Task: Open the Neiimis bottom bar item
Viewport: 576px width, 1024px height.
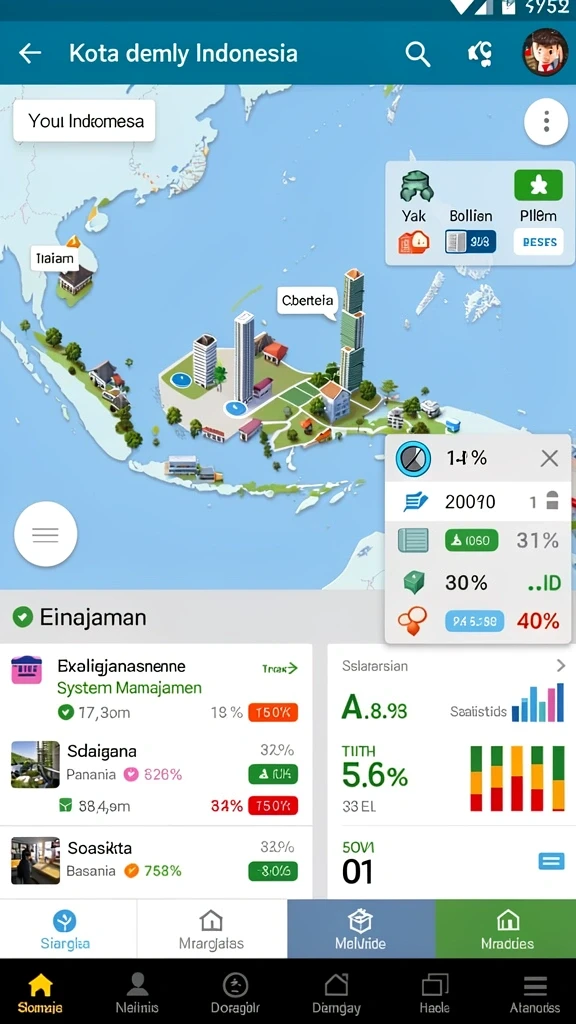Action: point(137,993)
